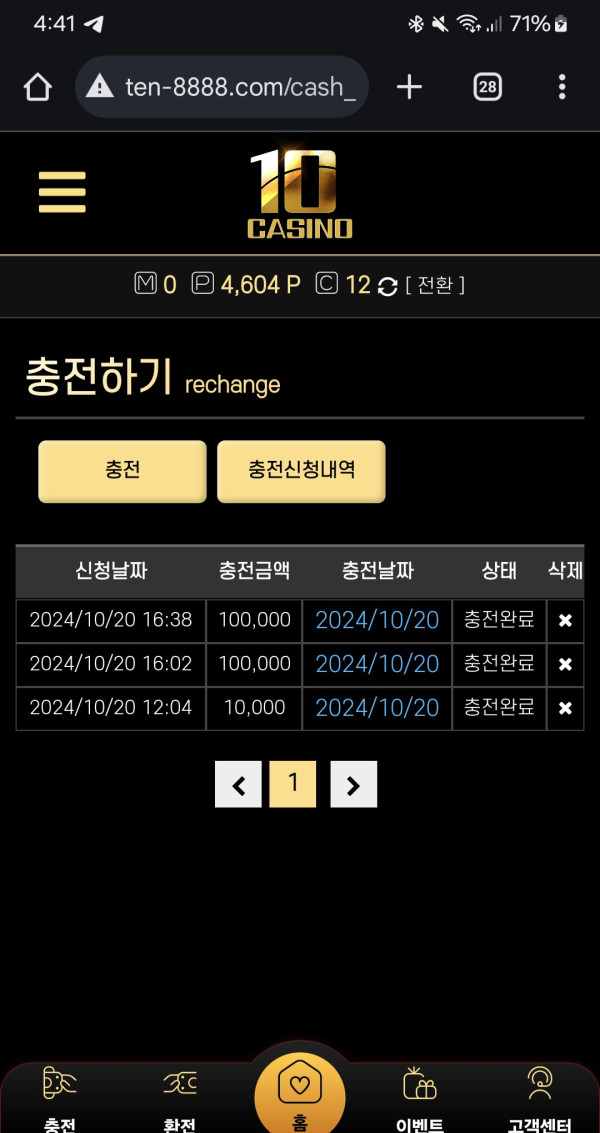Open 충전신청내역 recharge history
Image resolution: width=600 pixels, height=1133 pixels.
click(301, 471)
